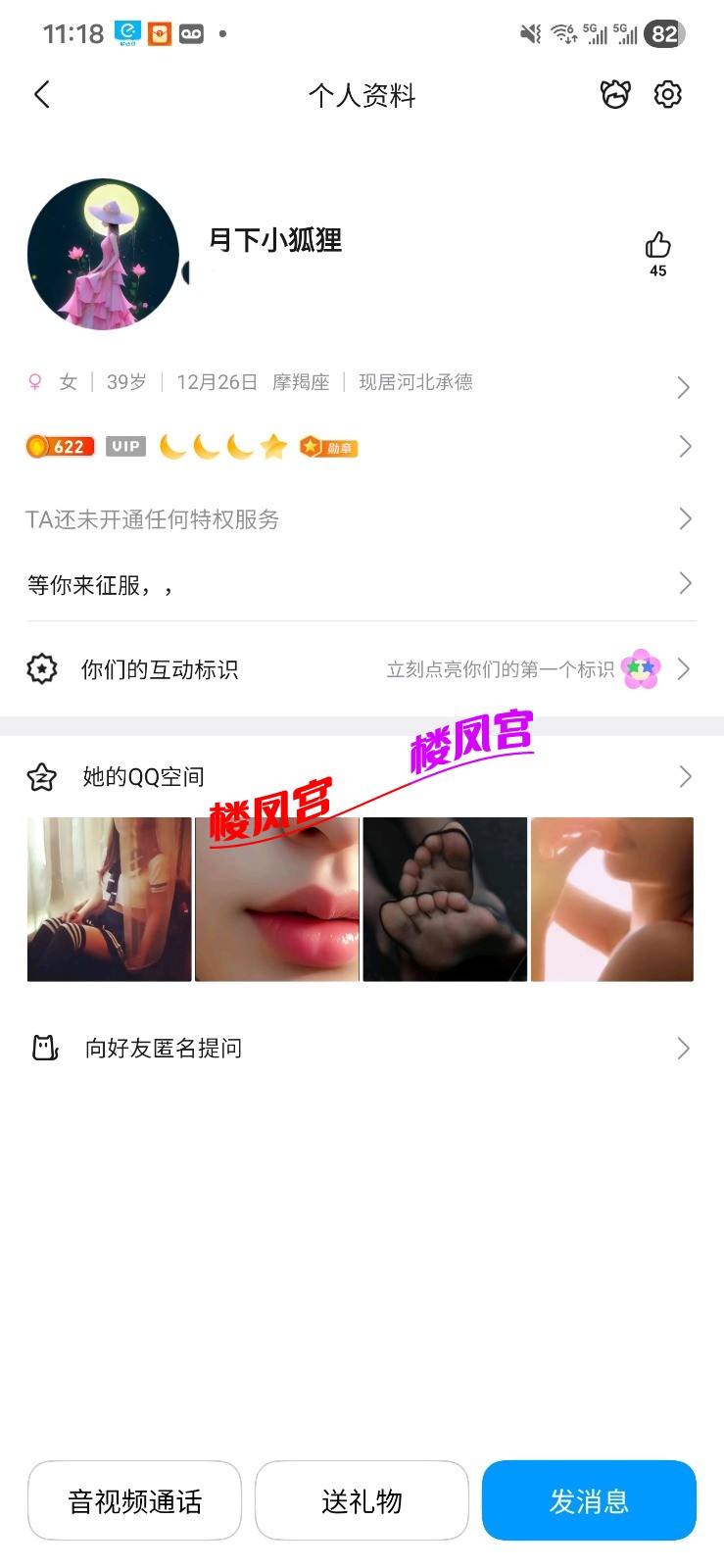Tap the 她的QQ空间 star icon
Viewport: 724px width, 1568px height.
click(42, 776)
